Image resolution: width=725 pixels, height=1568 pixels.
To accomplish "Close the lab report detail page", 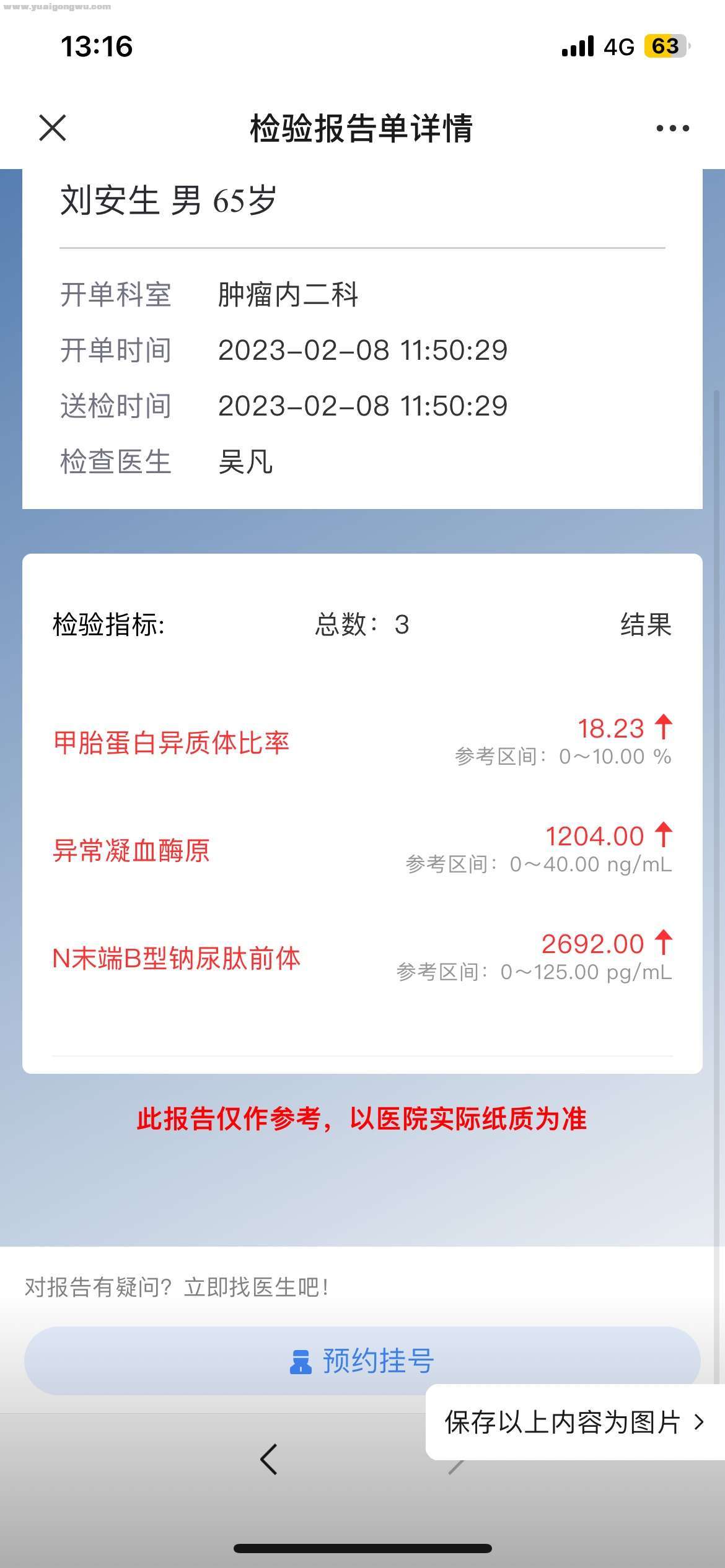I will 53,128.
